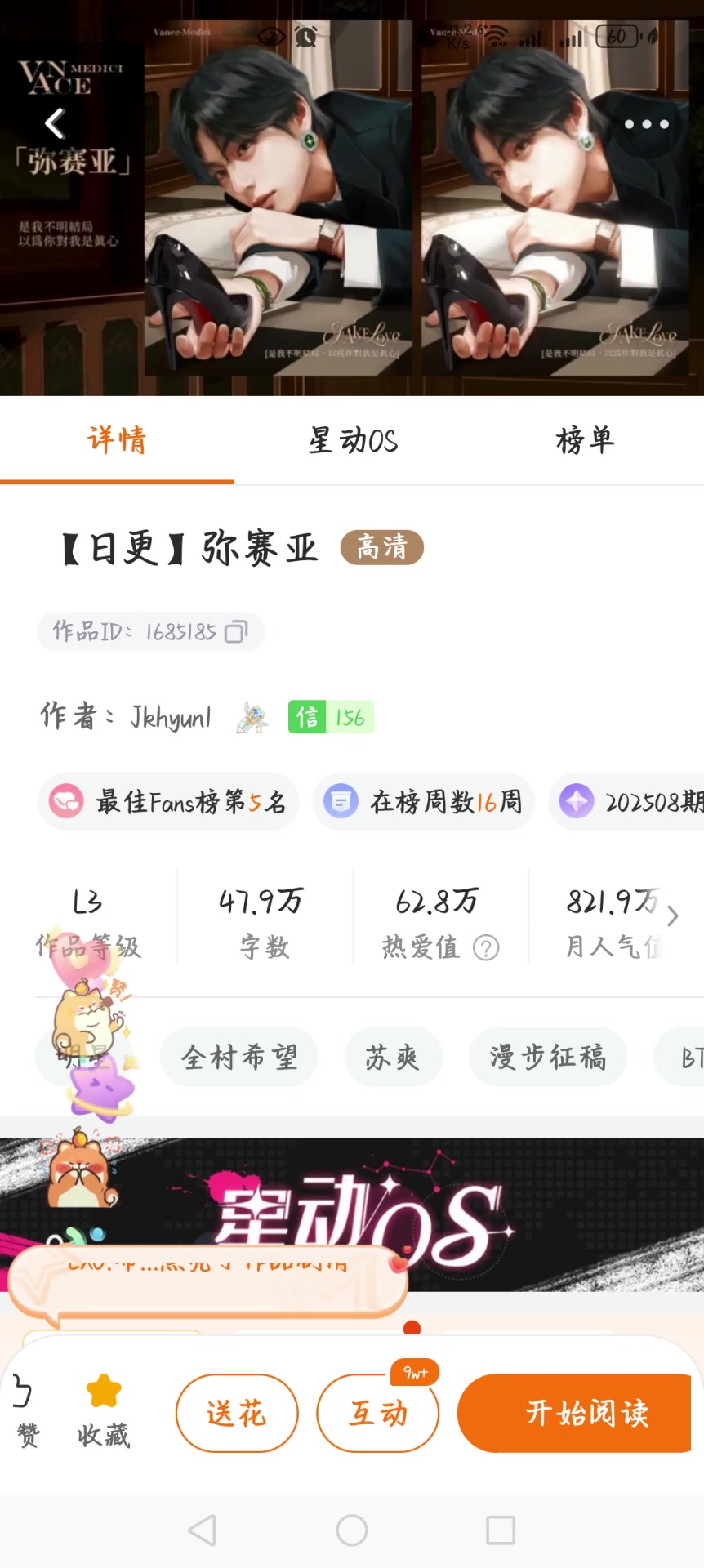Open author Jkhyun1's profile
The image size is (704, 1568).
[x=171, y=718]
